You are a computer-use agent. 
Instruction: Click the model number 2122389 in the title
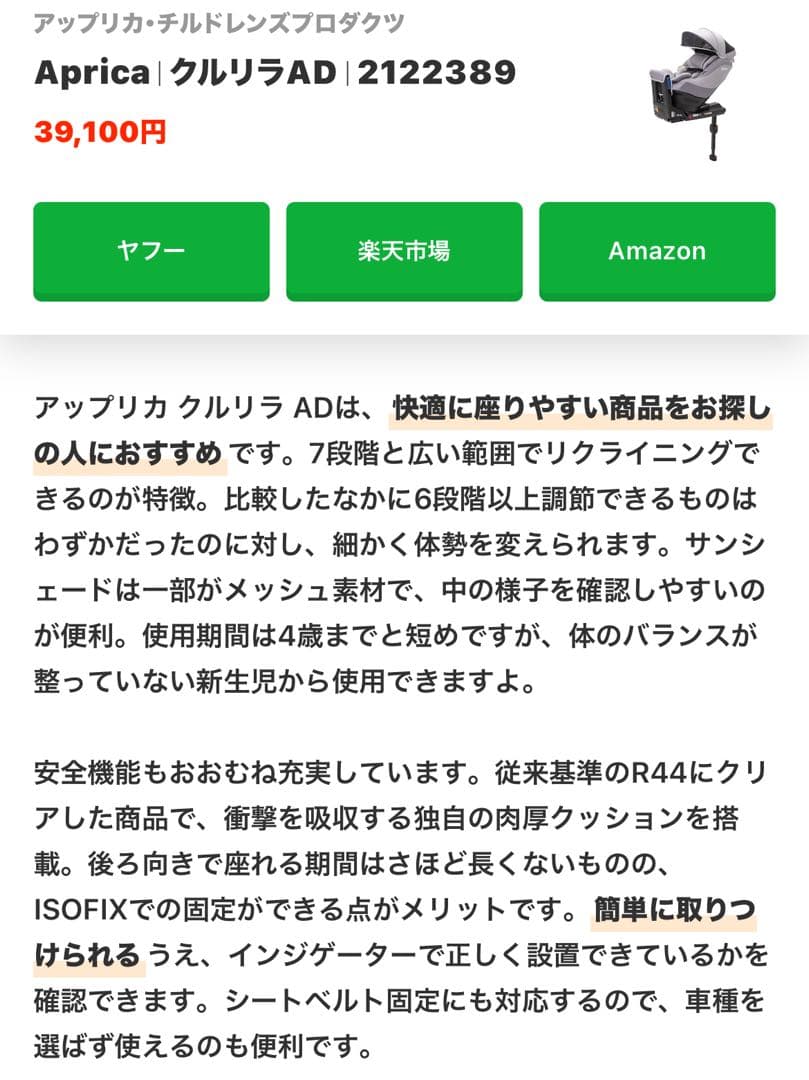pos(440,70)
